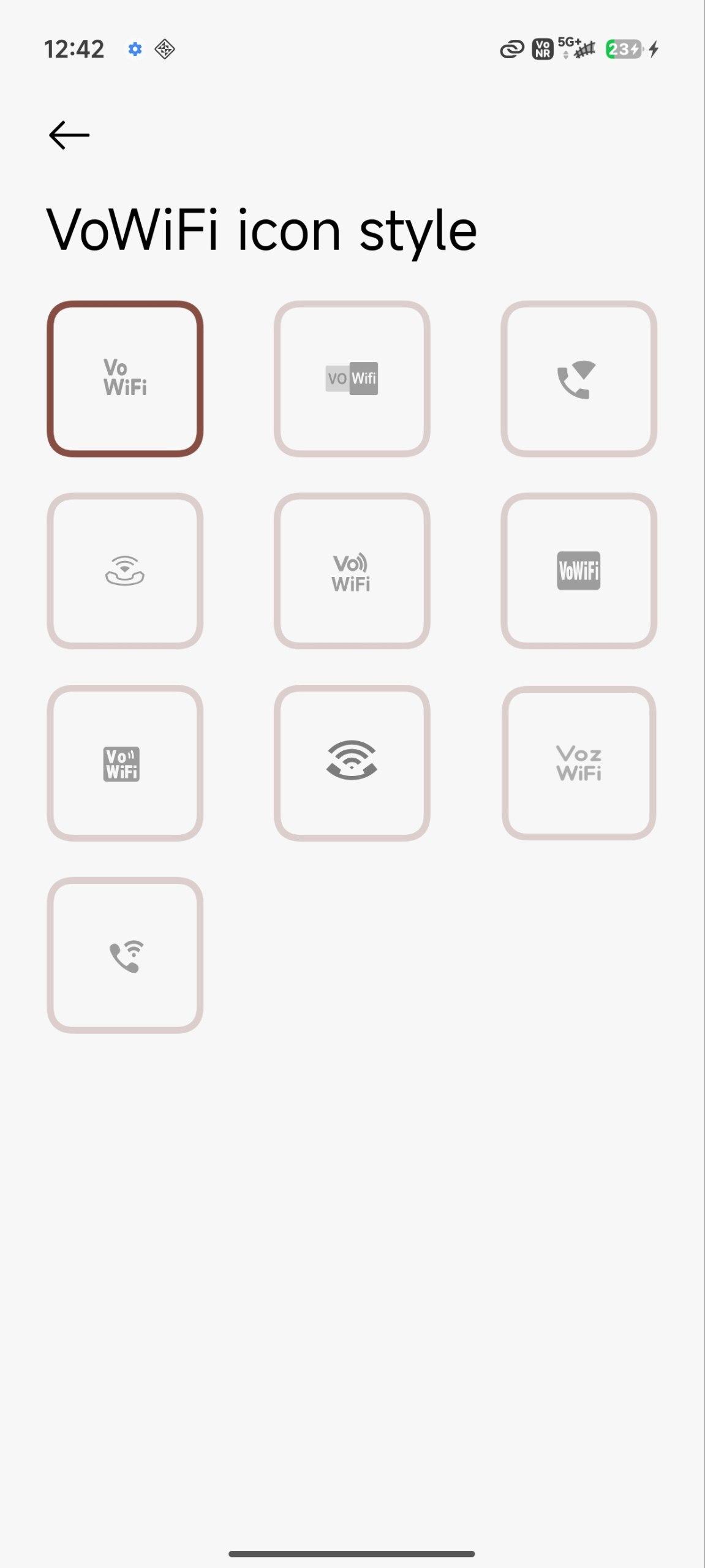This screenshot has width=705, height=1568.
Task: Pick the solid 'VoWiFi' filled box style
Action: pyautogui.click(x=578, y=571)
